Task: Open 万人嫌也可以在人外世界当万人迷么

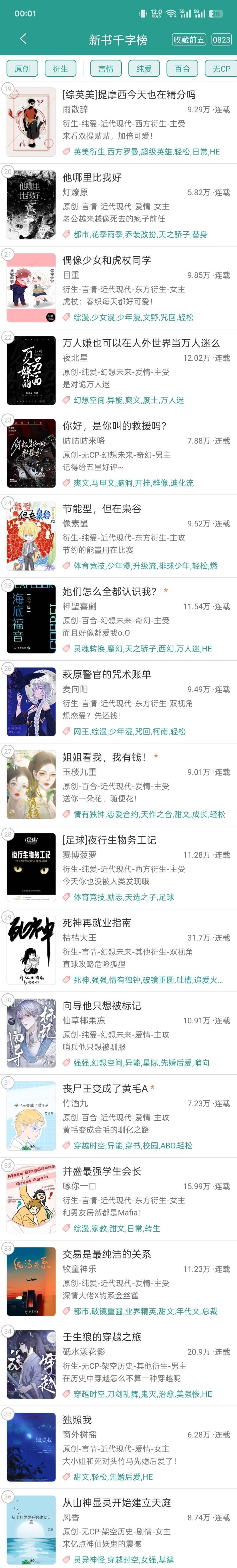Action: [x=141, y=343]
